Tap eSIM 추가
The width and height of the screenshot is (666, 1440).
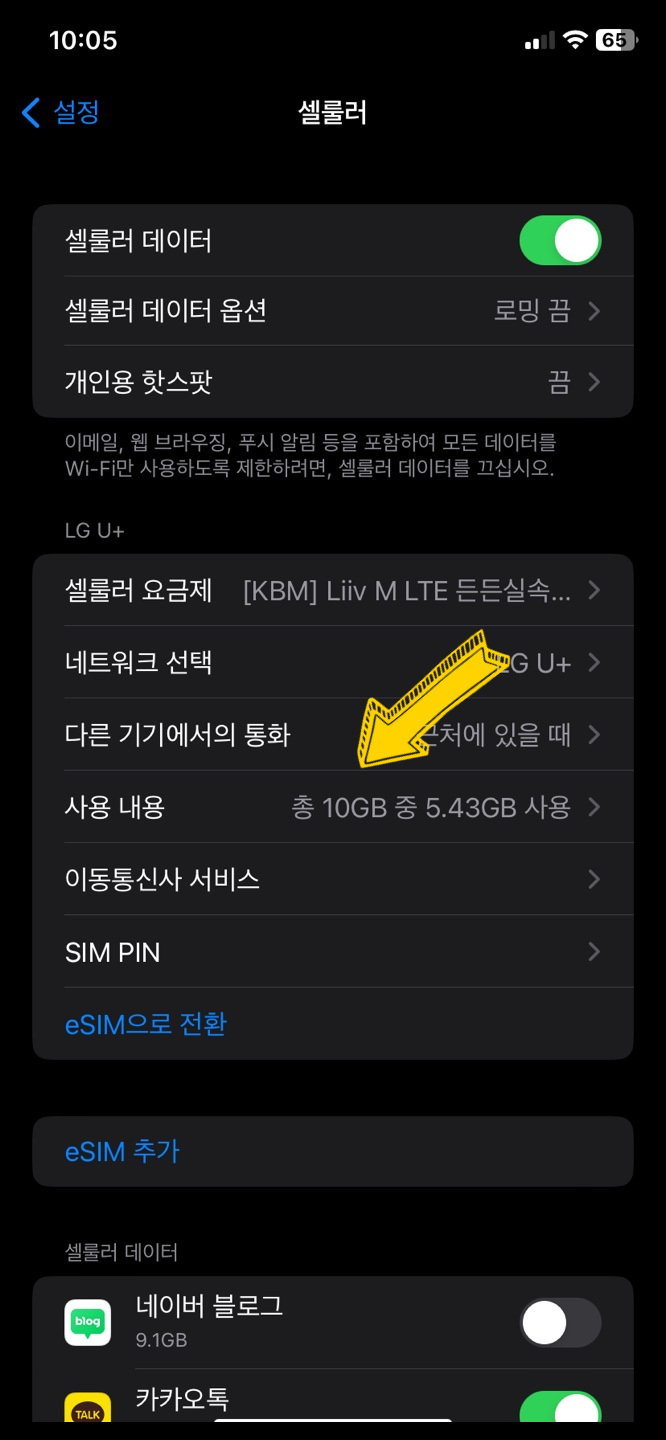pos(333,1151)
